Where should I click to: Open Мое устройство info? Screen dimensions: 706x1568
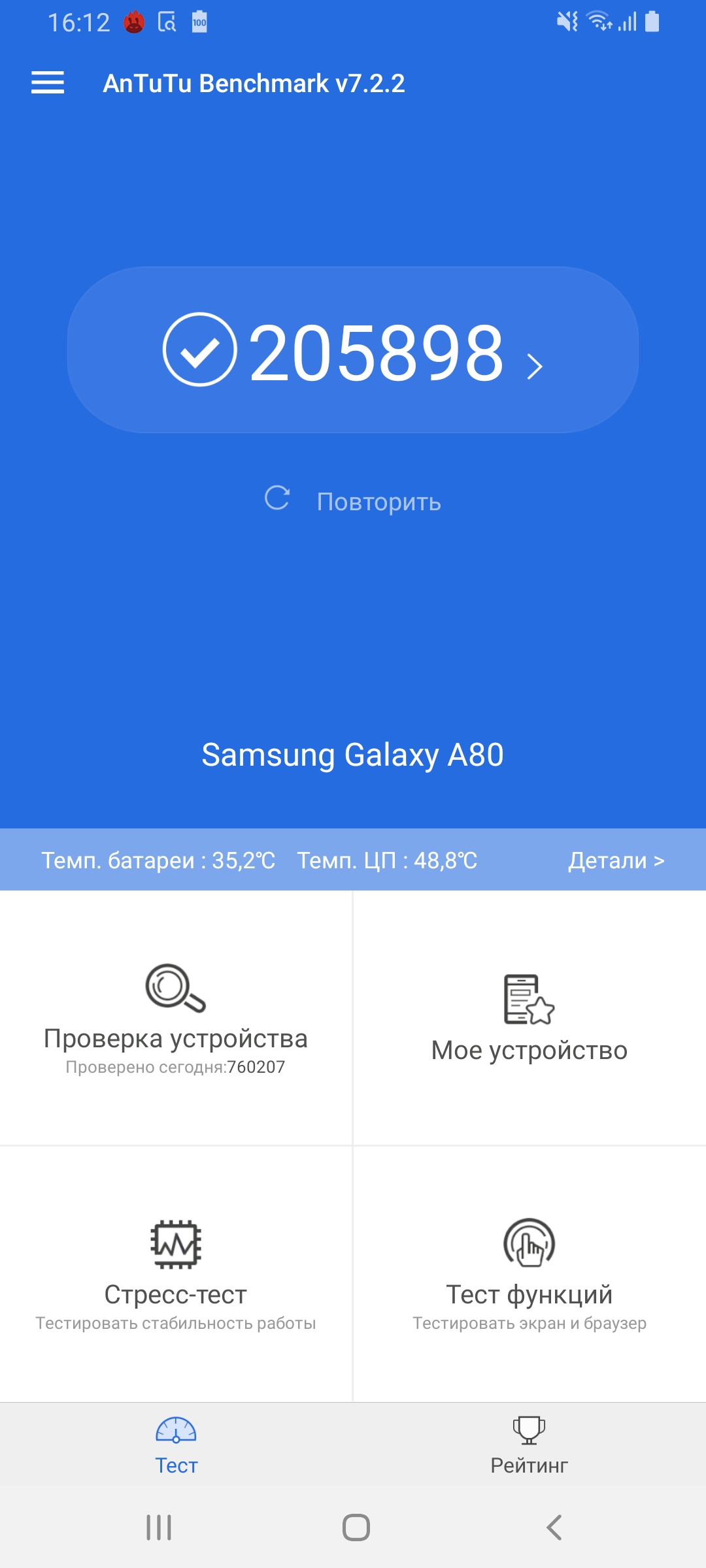coord(529,1018)
